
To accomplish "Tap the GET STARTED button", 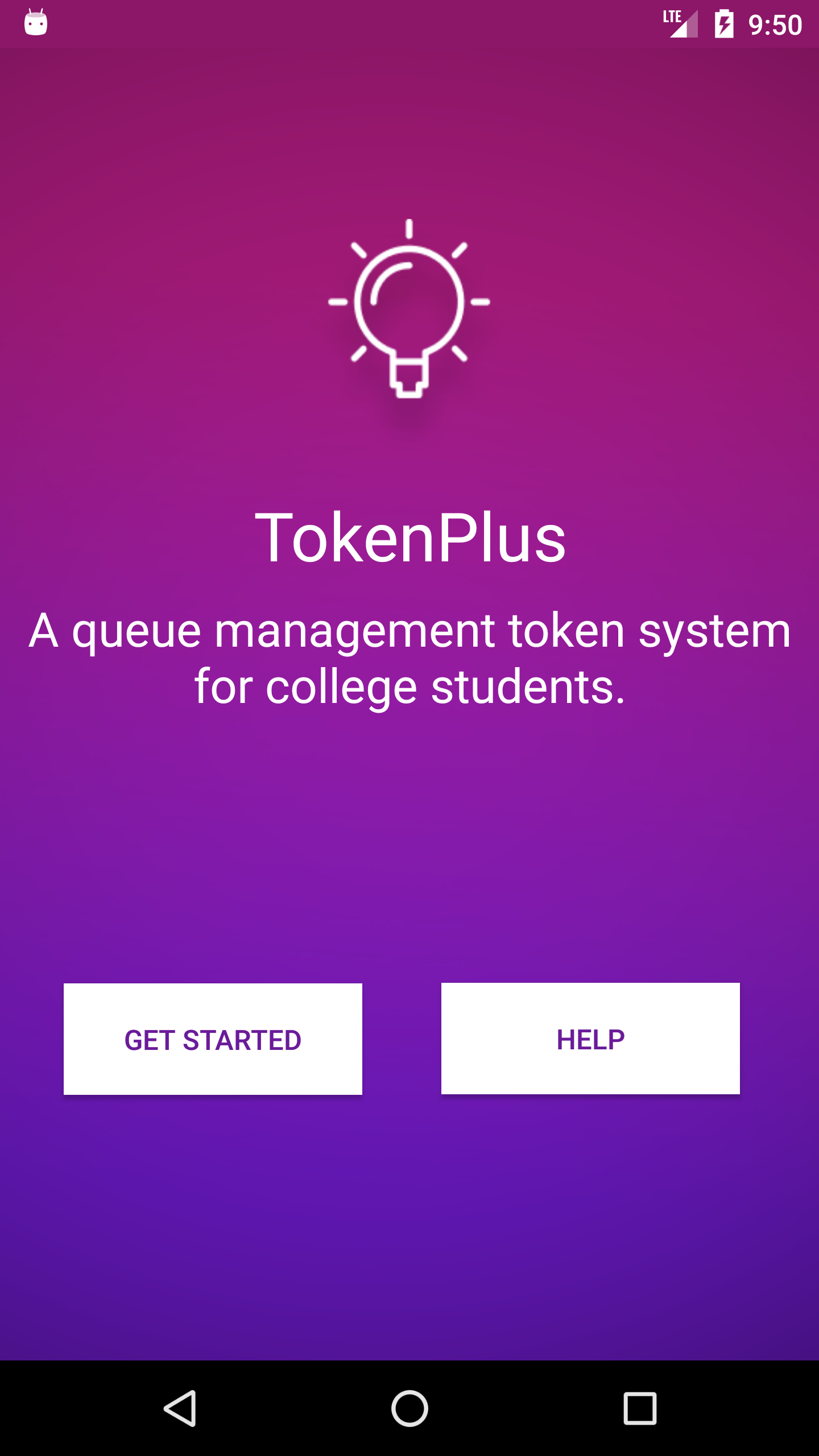I will 213,1039.
